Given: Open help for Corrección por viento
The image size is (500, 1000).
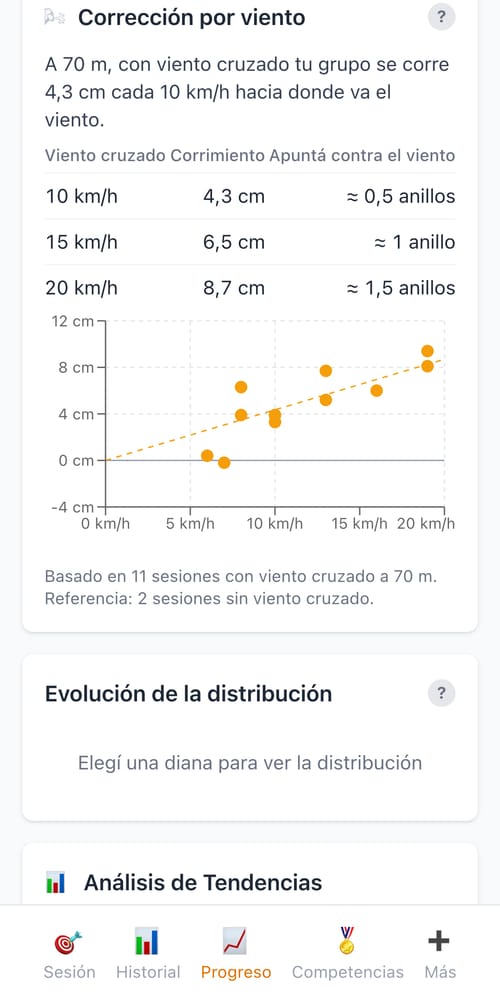Looking at the screenshot, I should point(441,17).
